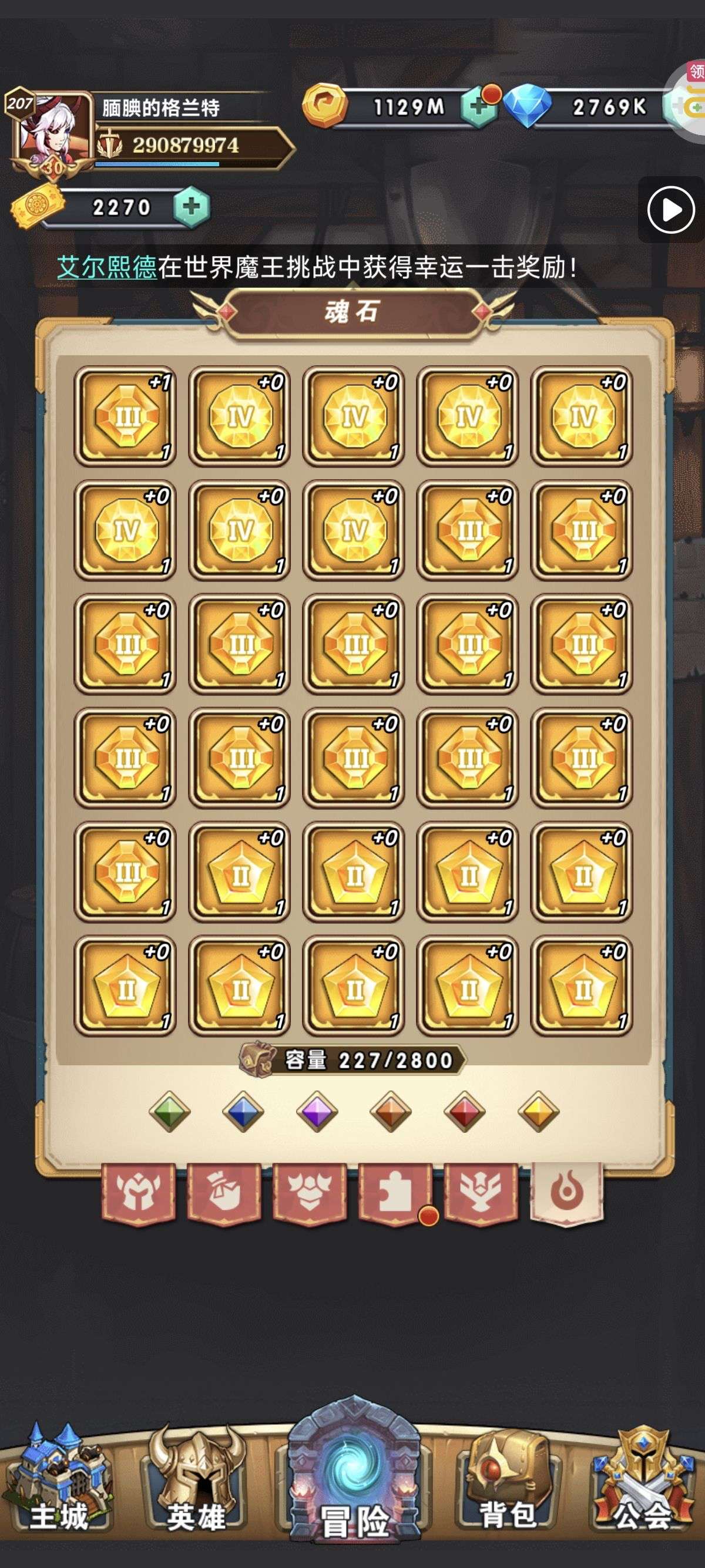Filter soul stones by orange gem
Viewport: 705px width, 1568px height.
[x=390, y=1112]
